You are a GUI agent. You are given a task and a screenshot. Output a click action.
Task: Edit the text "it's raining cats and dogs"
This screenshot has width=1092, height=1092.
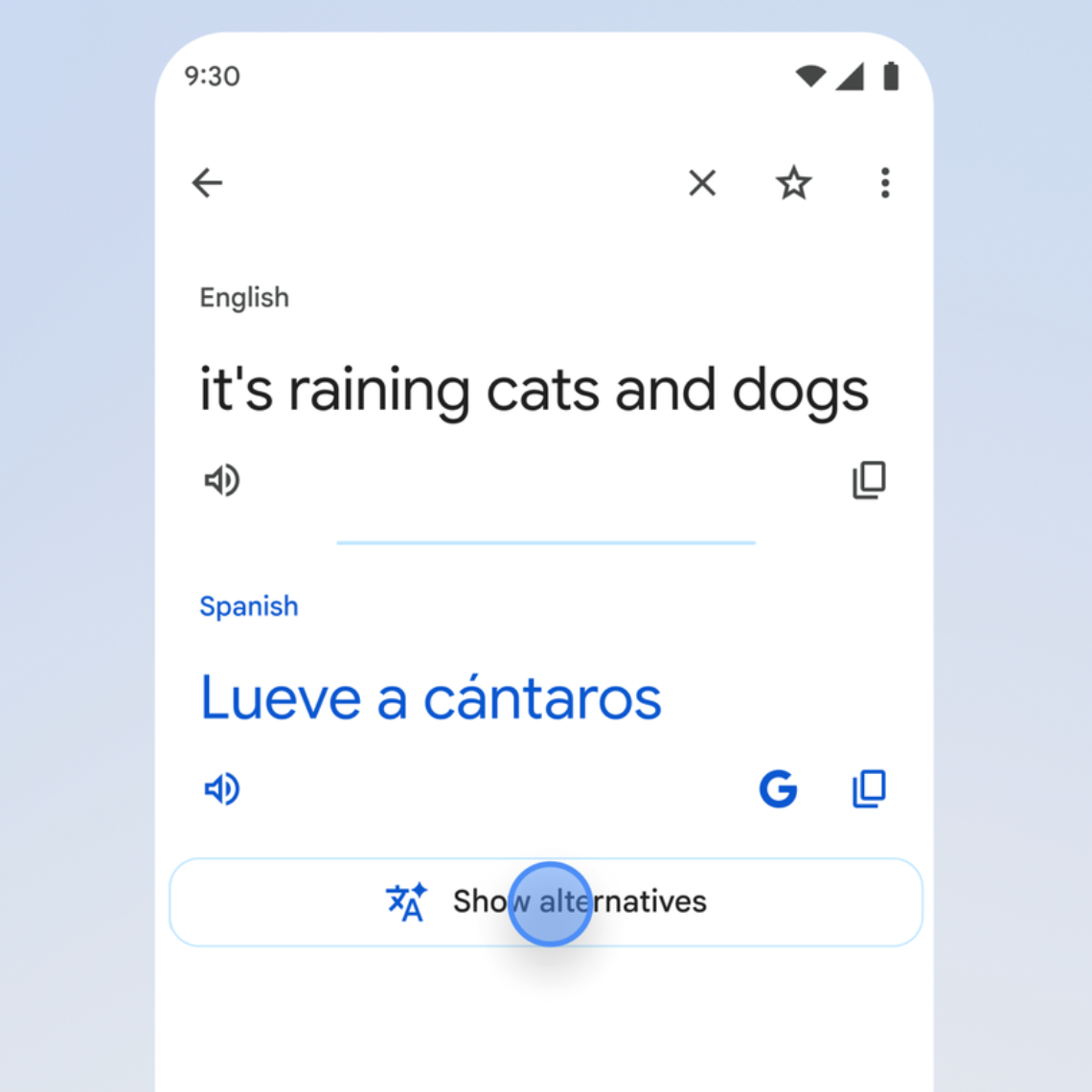533,391
